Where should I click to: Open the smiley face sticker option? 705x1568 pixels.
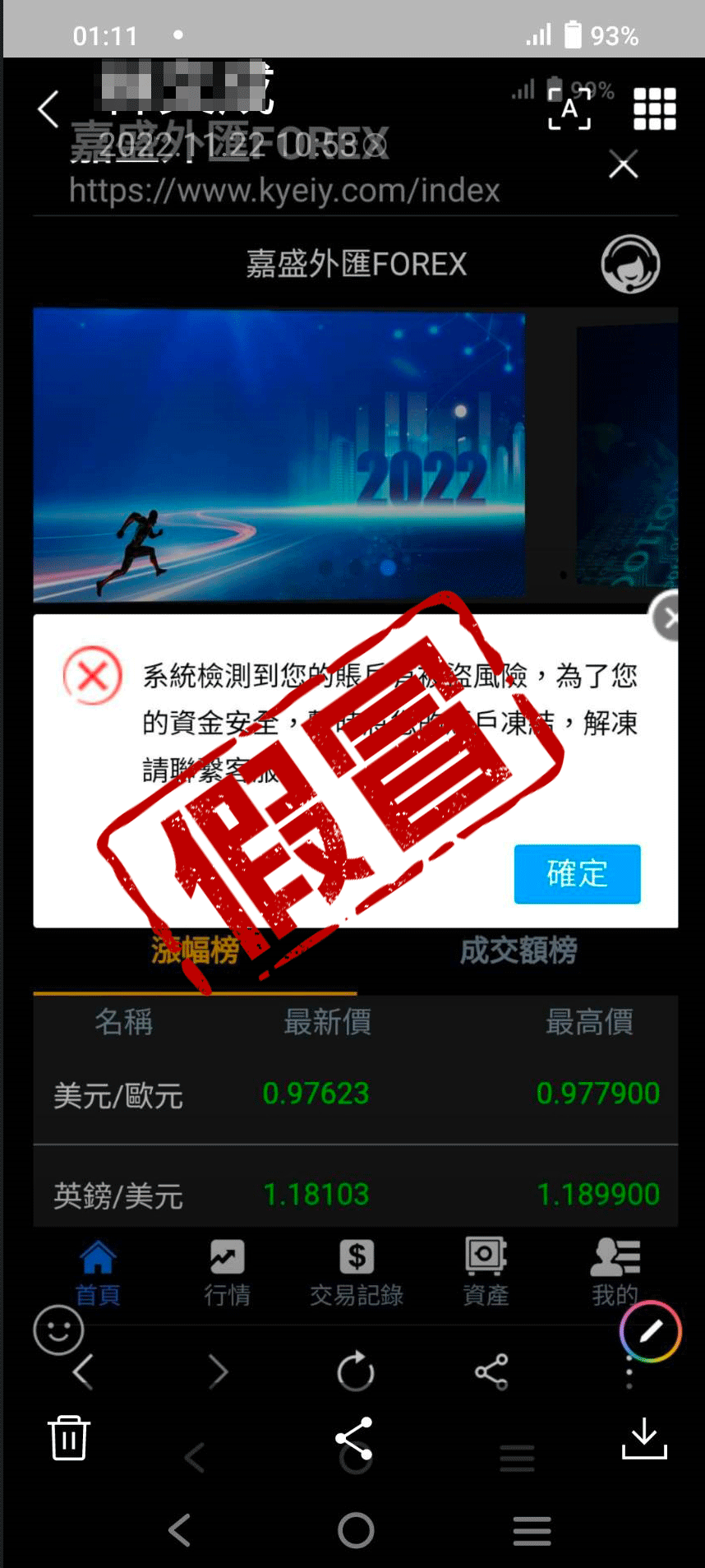(x=58, y=1330)
